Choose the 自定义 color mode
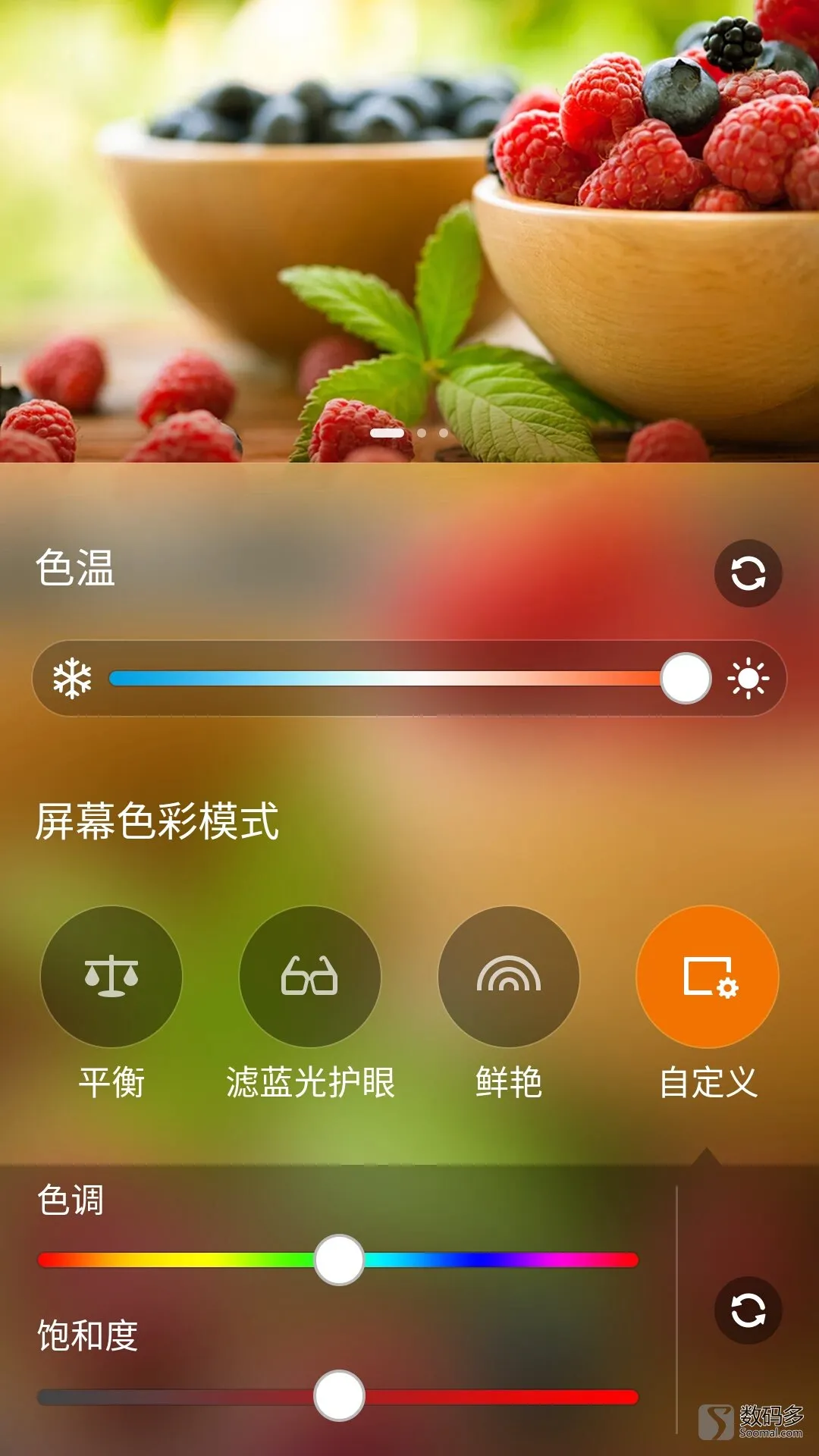The height and width of the screenshot is (1456, 819). [x=707, y=977]
